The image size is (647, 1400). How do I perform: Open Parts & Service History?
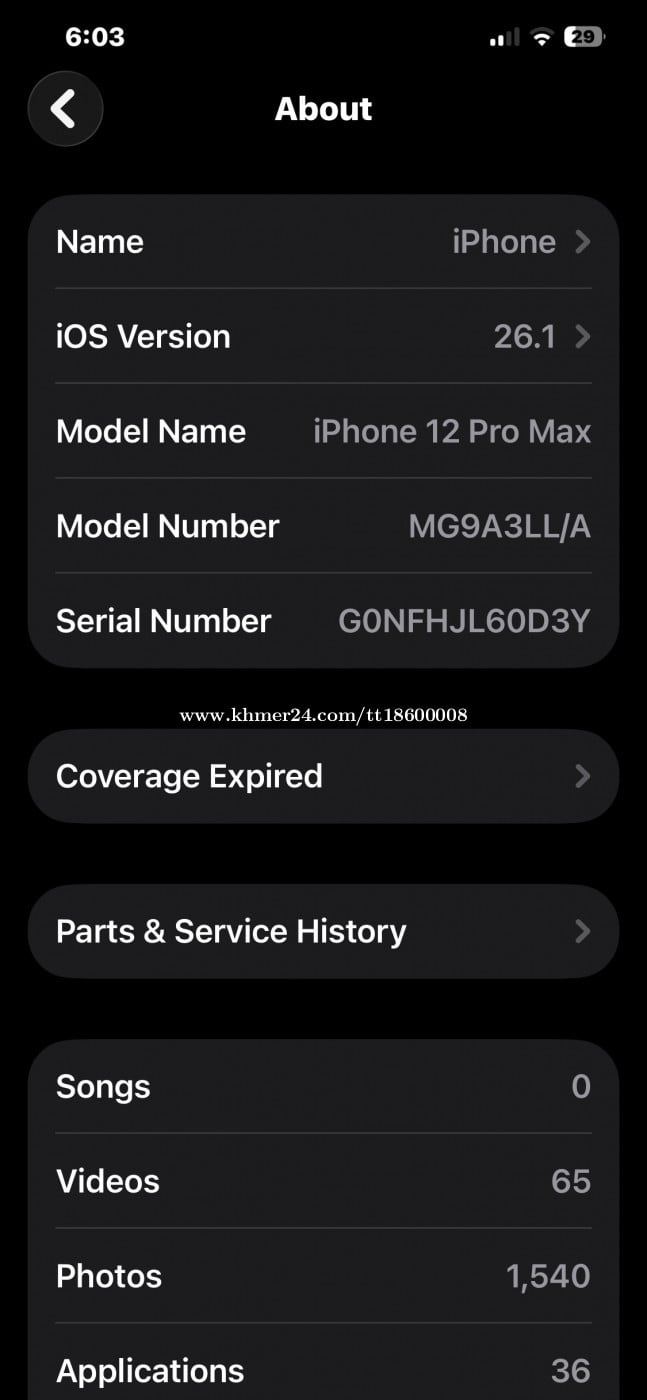point(323,932)
